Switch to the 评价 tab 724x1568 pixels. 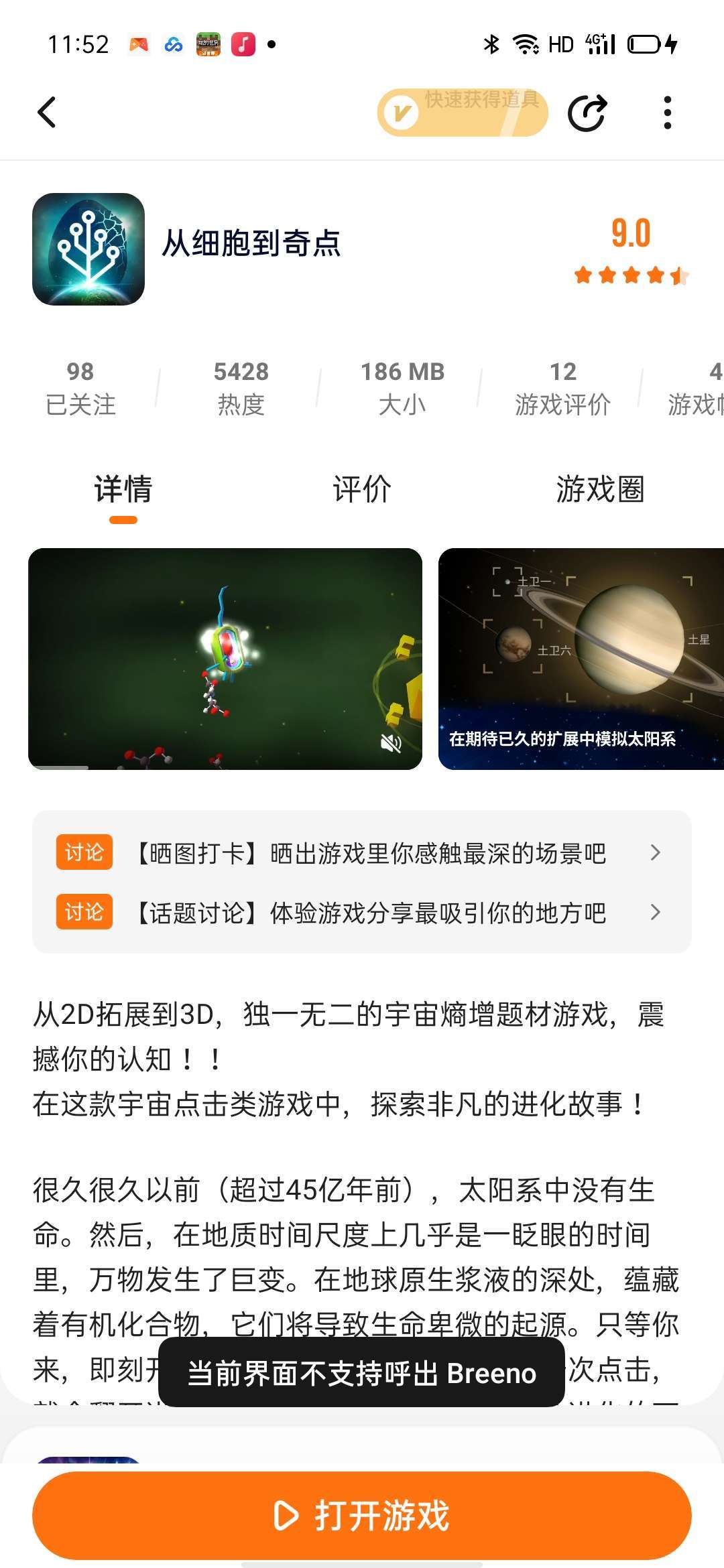[x=362, y=489]
